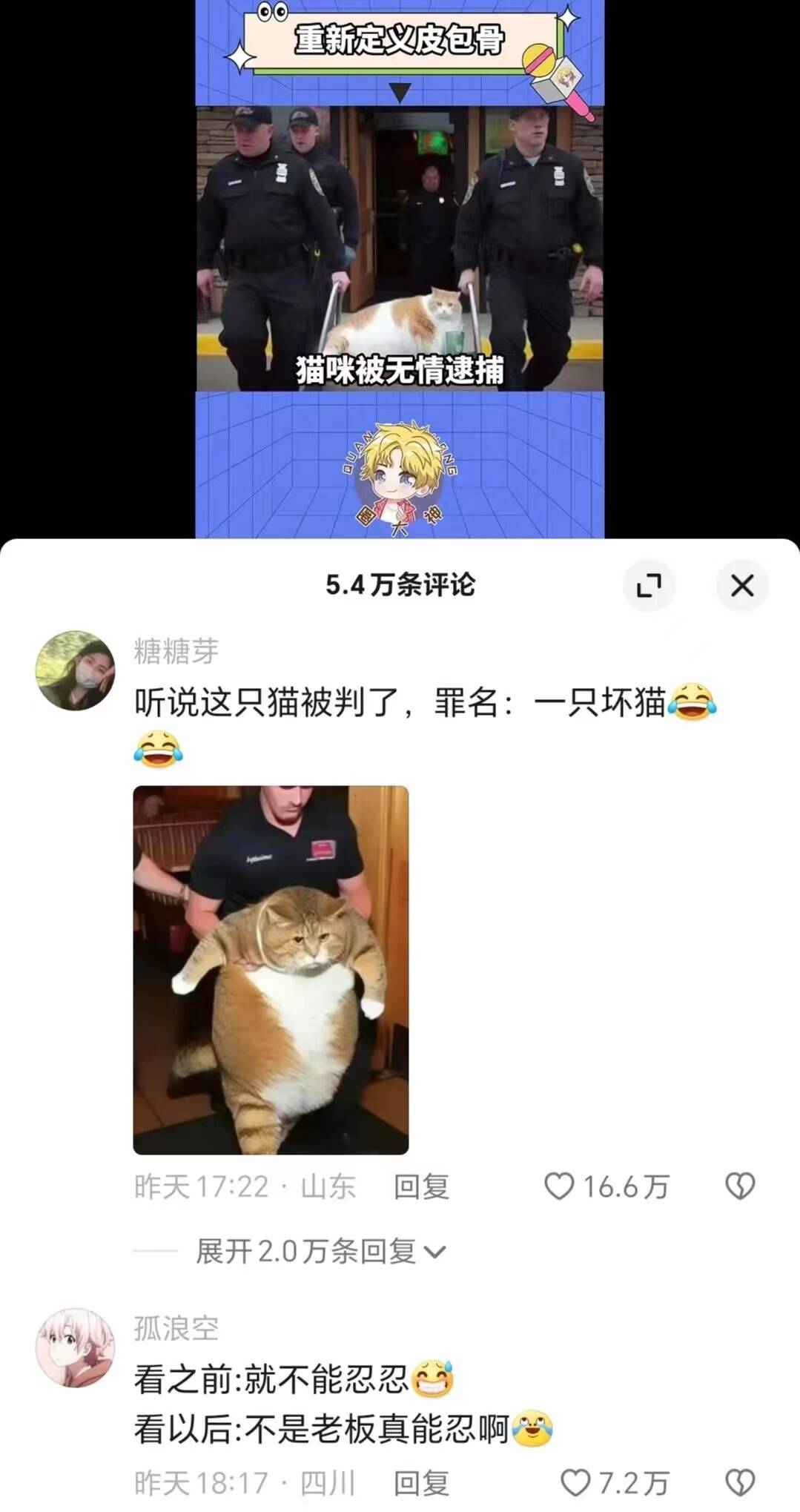Tap the video of the arrested cat
Viewport: 800px width, 1512px height.
[400, 248]
